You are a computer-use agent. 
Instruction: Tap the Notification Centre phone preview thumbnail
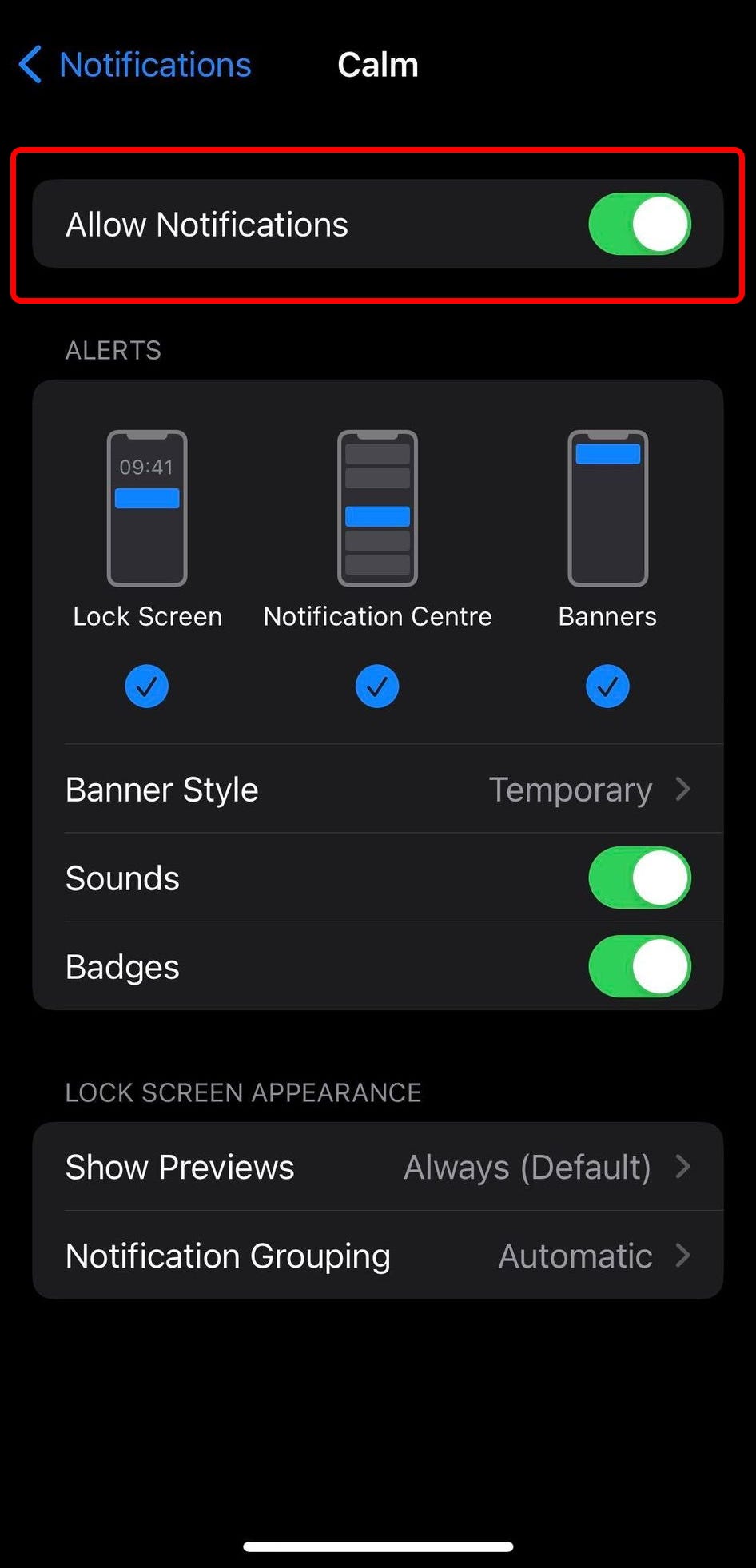pos(377,506)
